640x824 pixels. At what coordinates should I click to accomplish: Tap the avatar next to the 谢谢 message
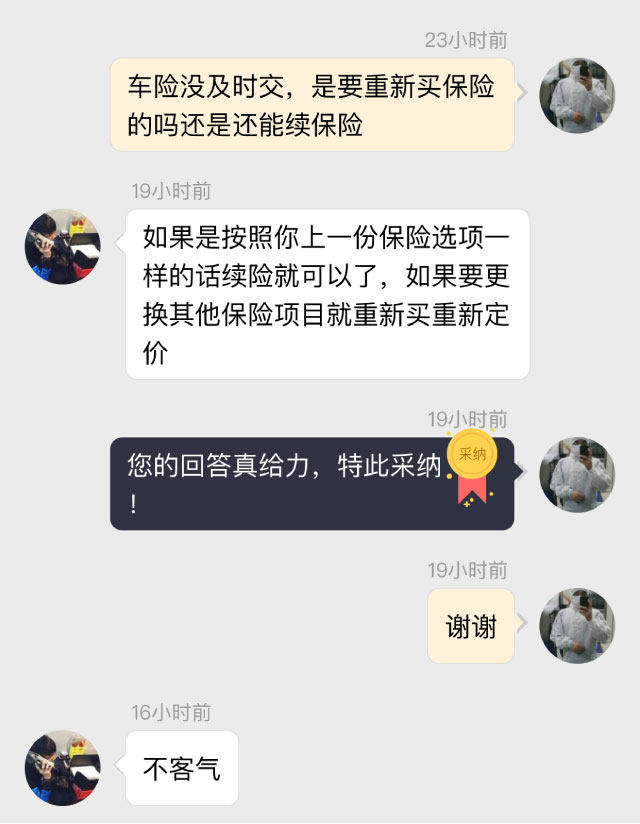coord(577,625)
